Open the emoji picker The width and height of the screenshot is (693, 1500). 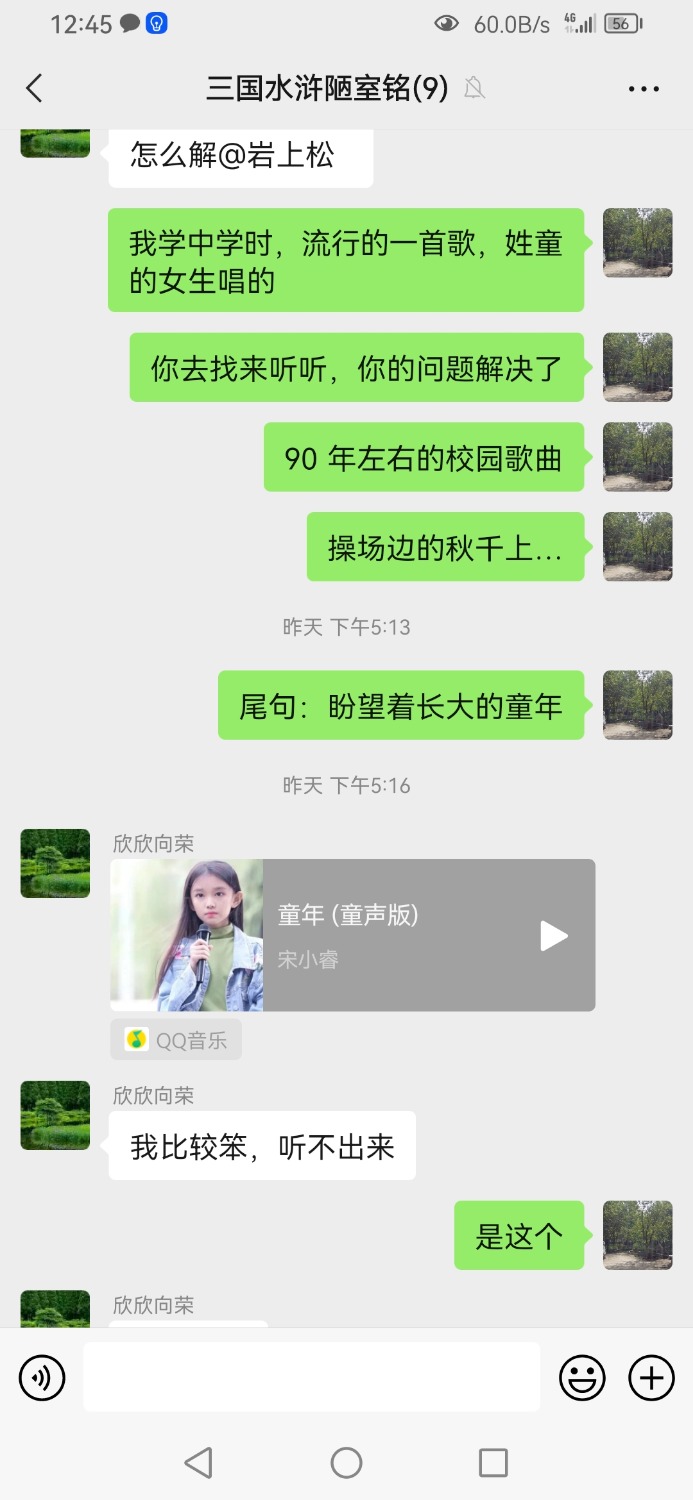pyautogui.click(x=582, y=1379)
